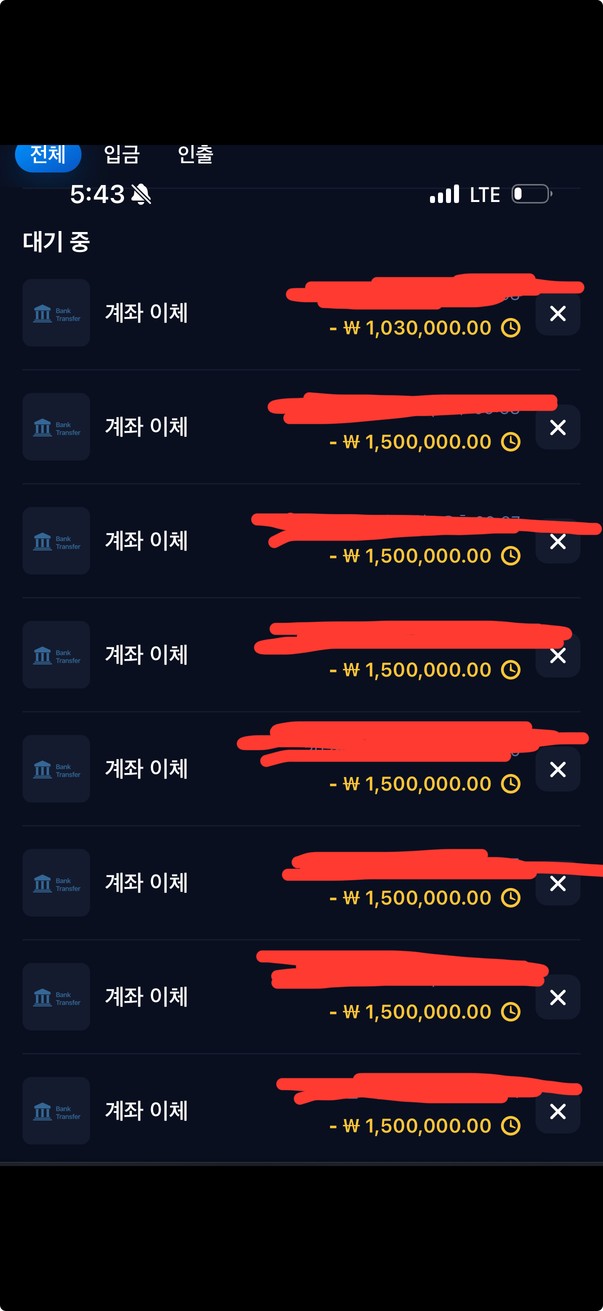Switch to the 입금 tab
The width and height of the screenshot is (603, 1311).
tap(122, 155)
